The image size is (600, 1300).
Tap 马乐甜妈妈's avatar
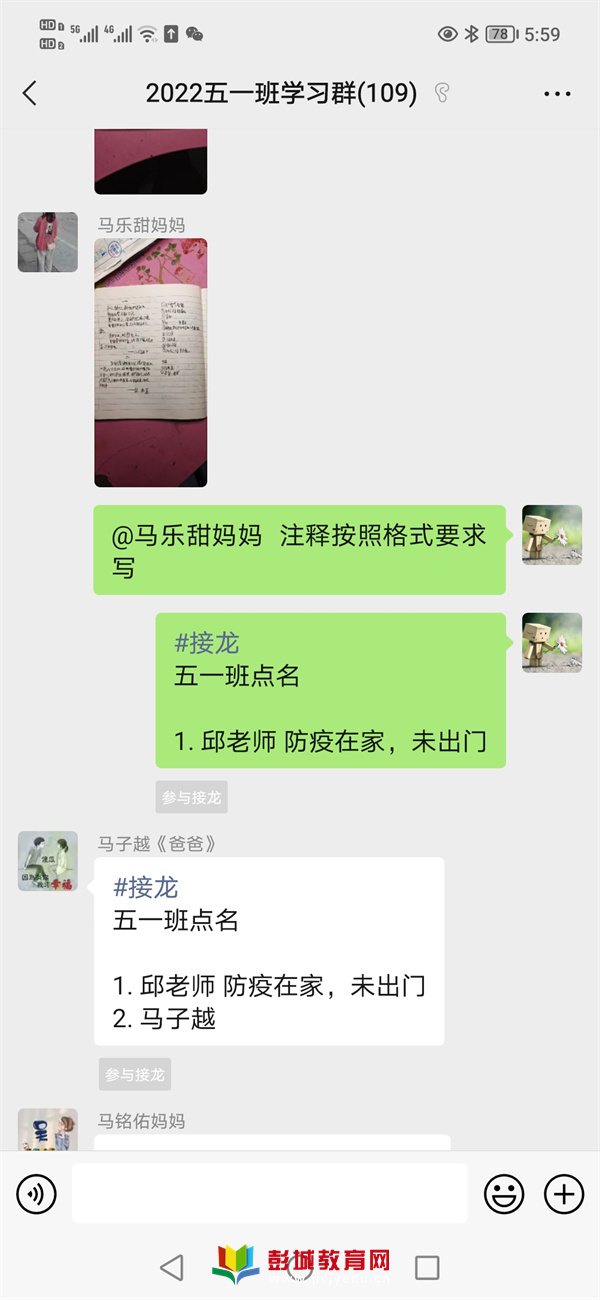(x=48, y=242)
